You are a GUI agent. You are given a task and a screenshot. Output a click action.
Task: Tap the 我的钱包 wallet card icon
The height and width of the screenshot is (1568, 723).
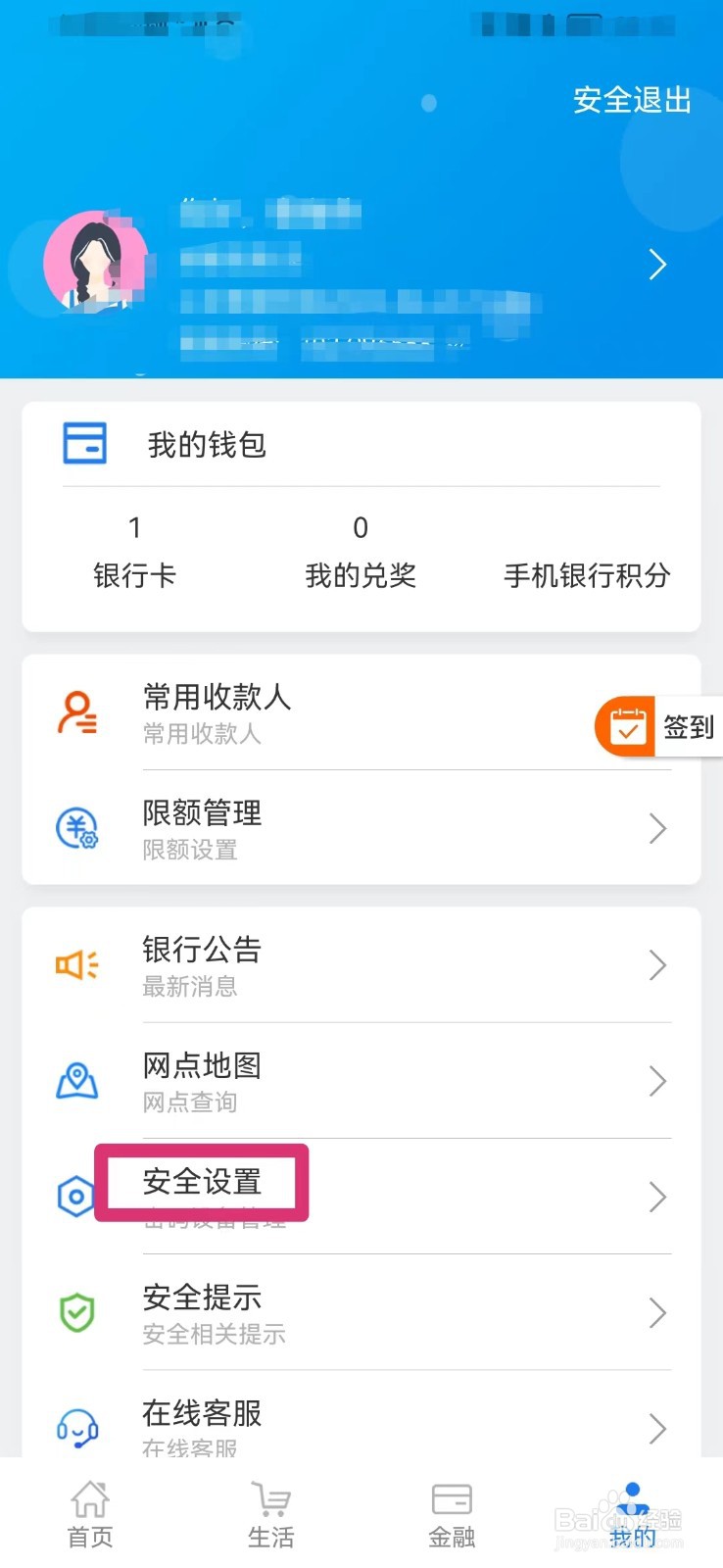(84, 443)
